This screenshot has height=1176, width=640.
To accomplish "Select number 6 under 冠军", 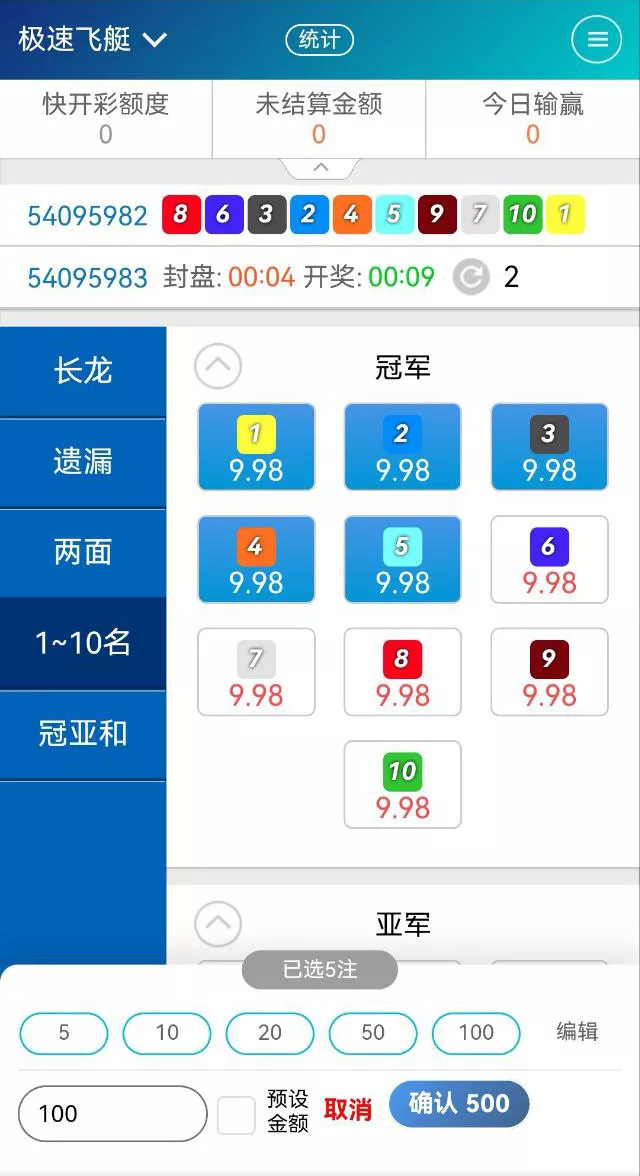I will (x=549, y=559).
